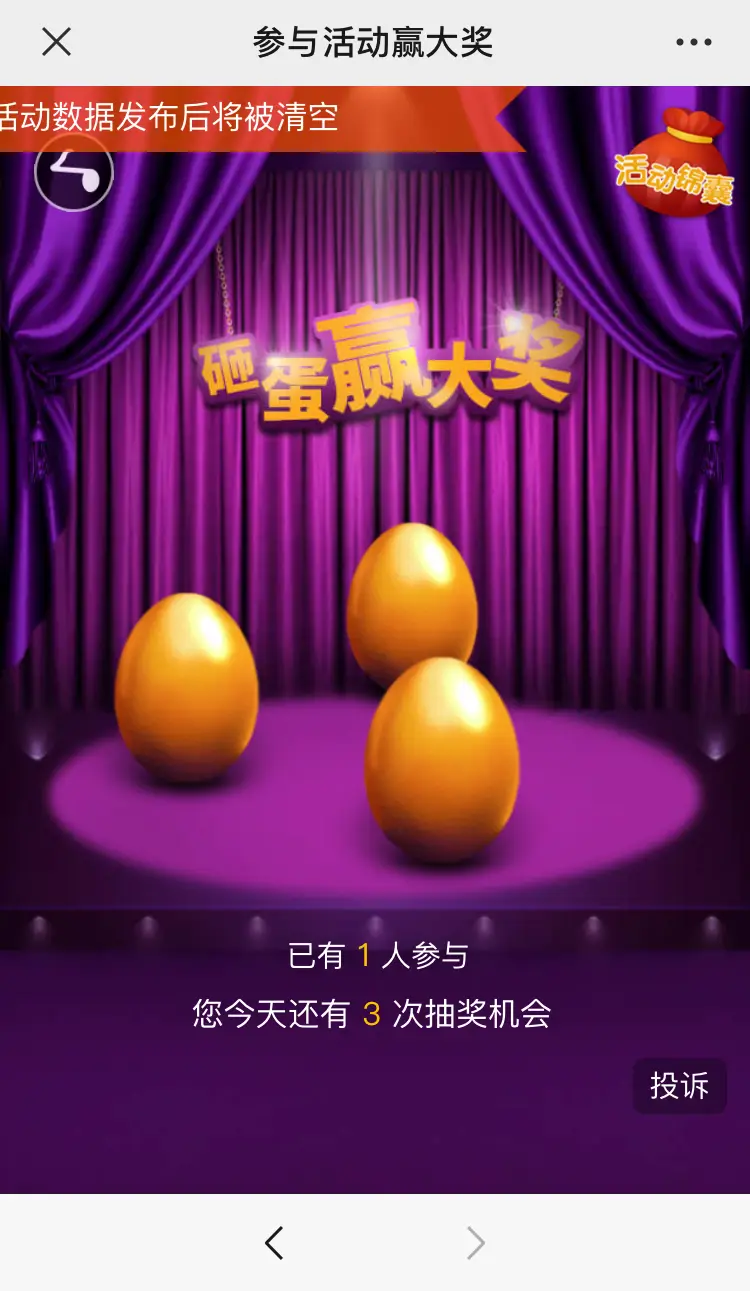The image size is (750, 1291).
Task: Toggle the background music icon
Action: [74, 173]
